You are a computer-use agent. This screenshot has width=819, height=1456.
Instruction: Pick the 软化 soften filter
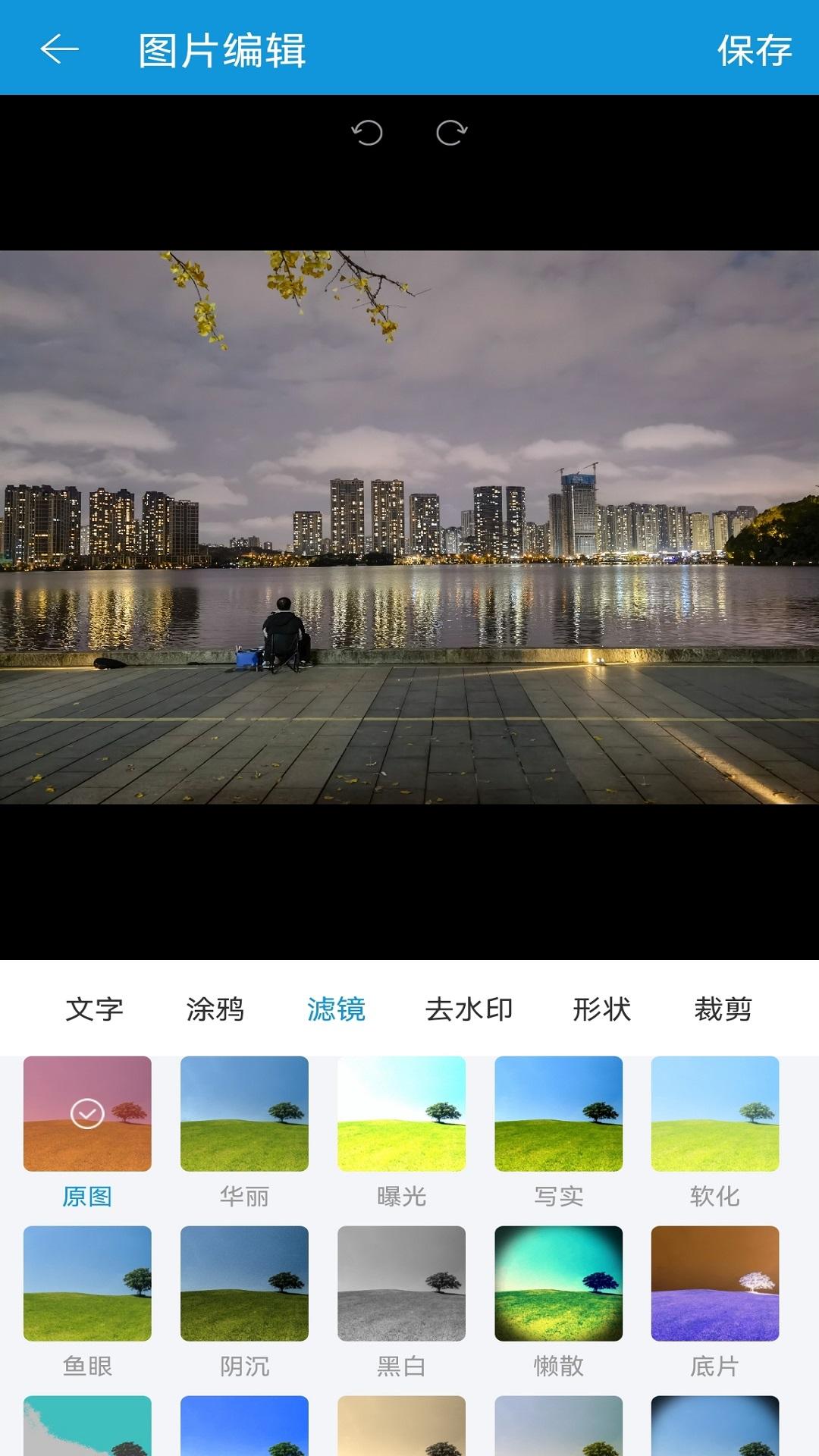[715, 1114]
